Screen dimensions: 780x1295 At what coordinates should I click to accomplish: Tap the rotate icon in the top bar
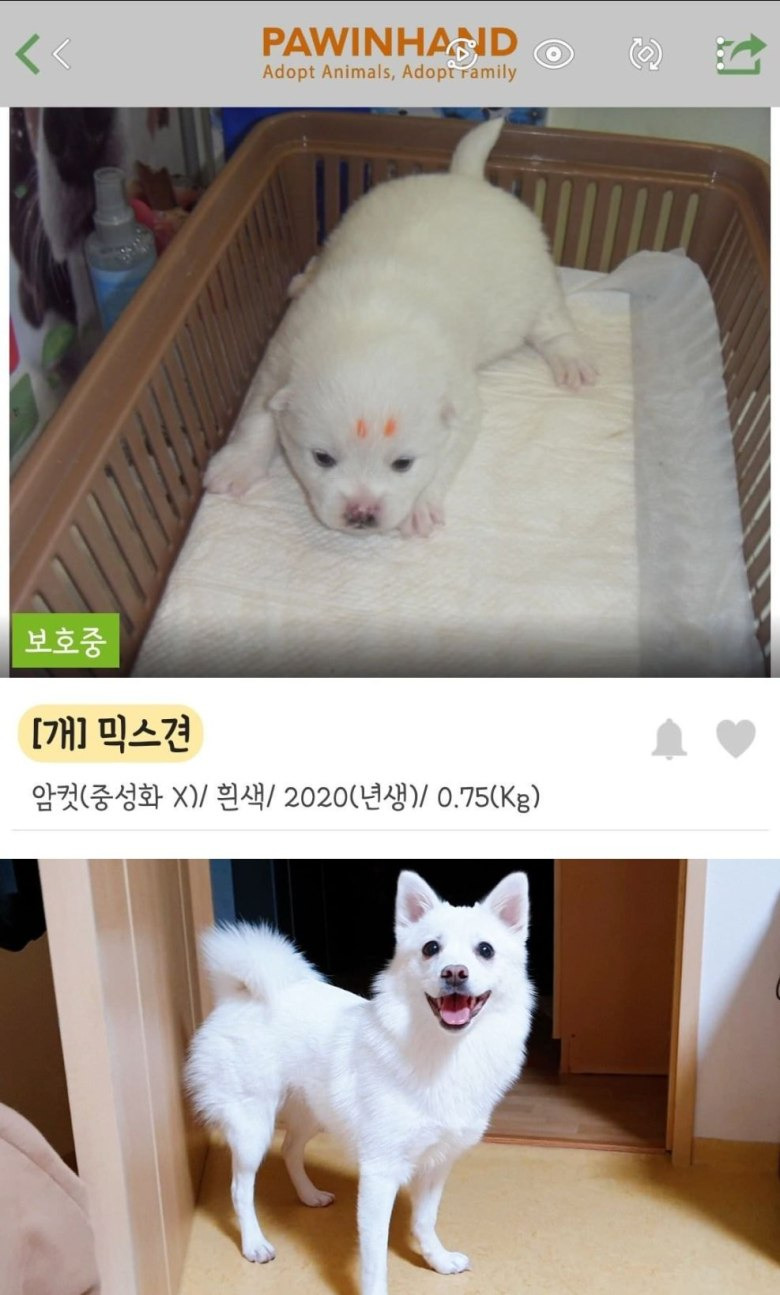645,53
